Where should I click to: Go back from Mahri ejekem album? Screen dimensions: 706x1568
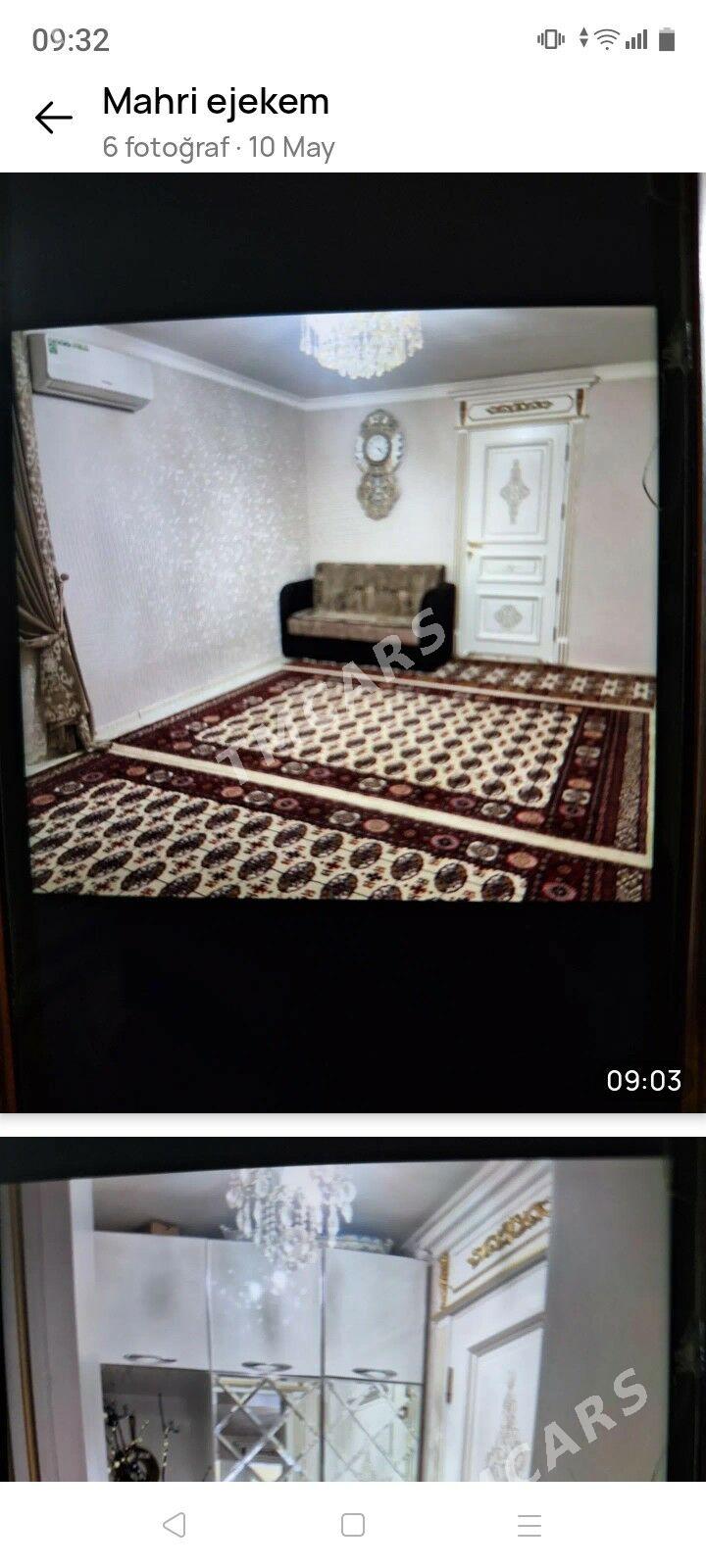[x=54, y=119]
